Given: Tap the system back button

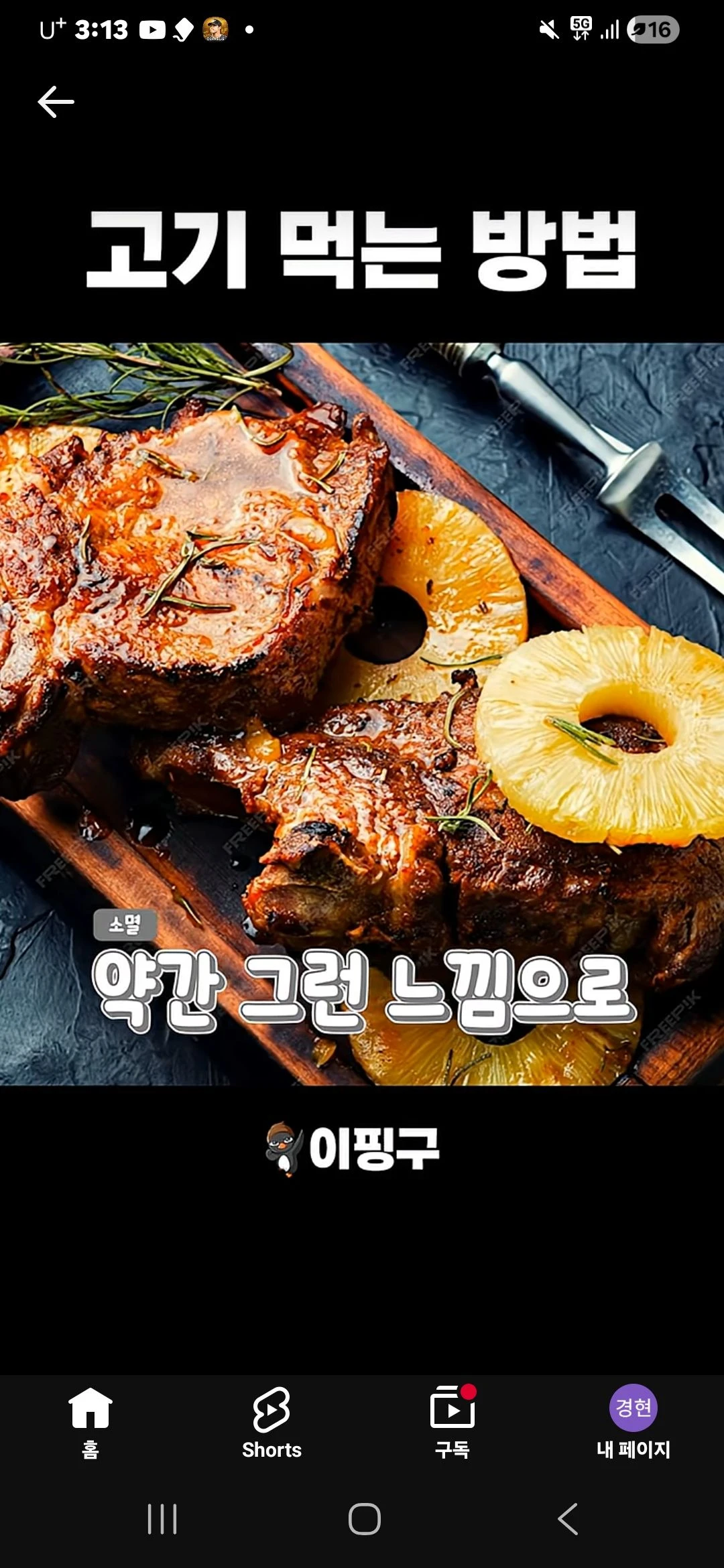Looking at the screenshot, I should pos(568,1519).
